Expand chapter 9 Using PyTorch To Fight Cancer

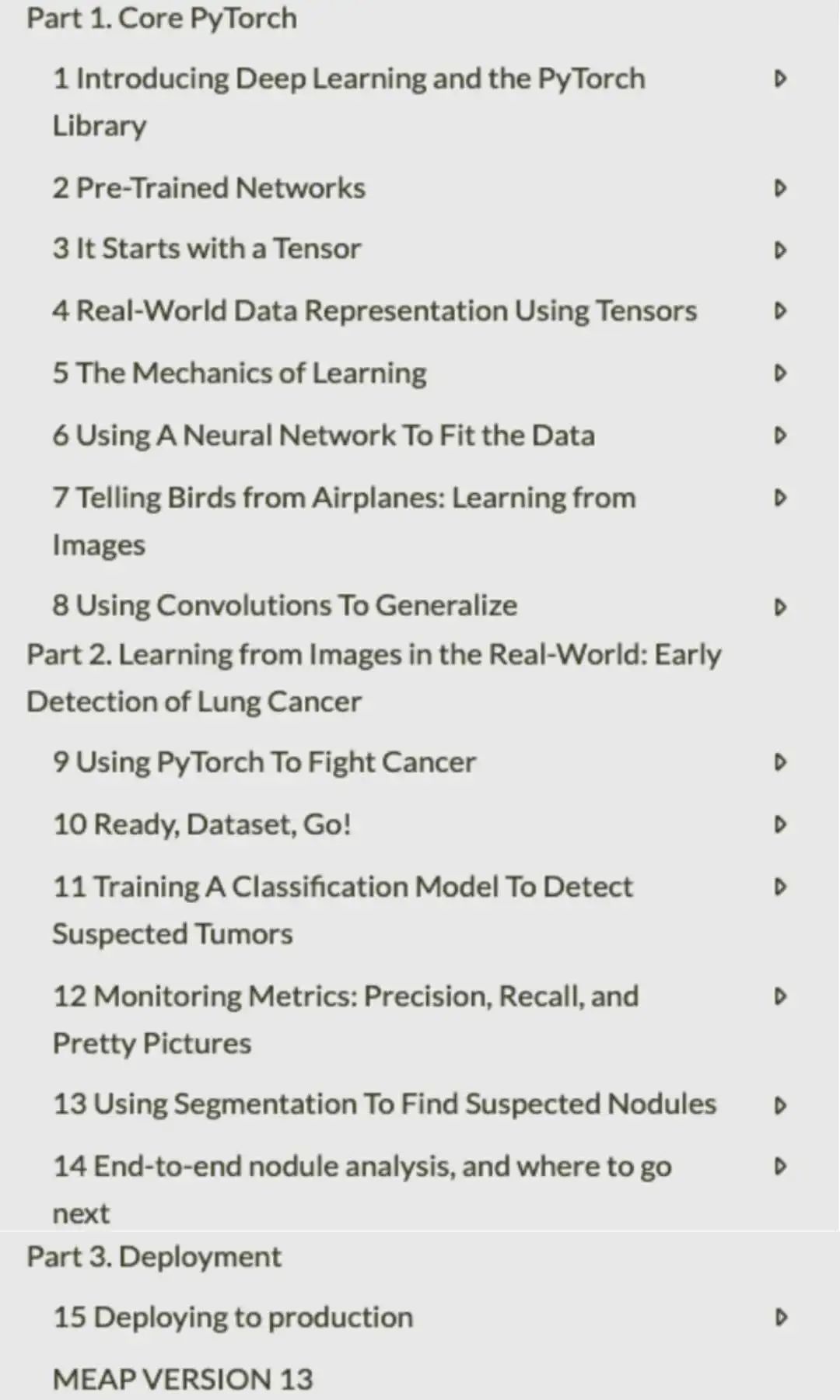[x=780, y=762]
